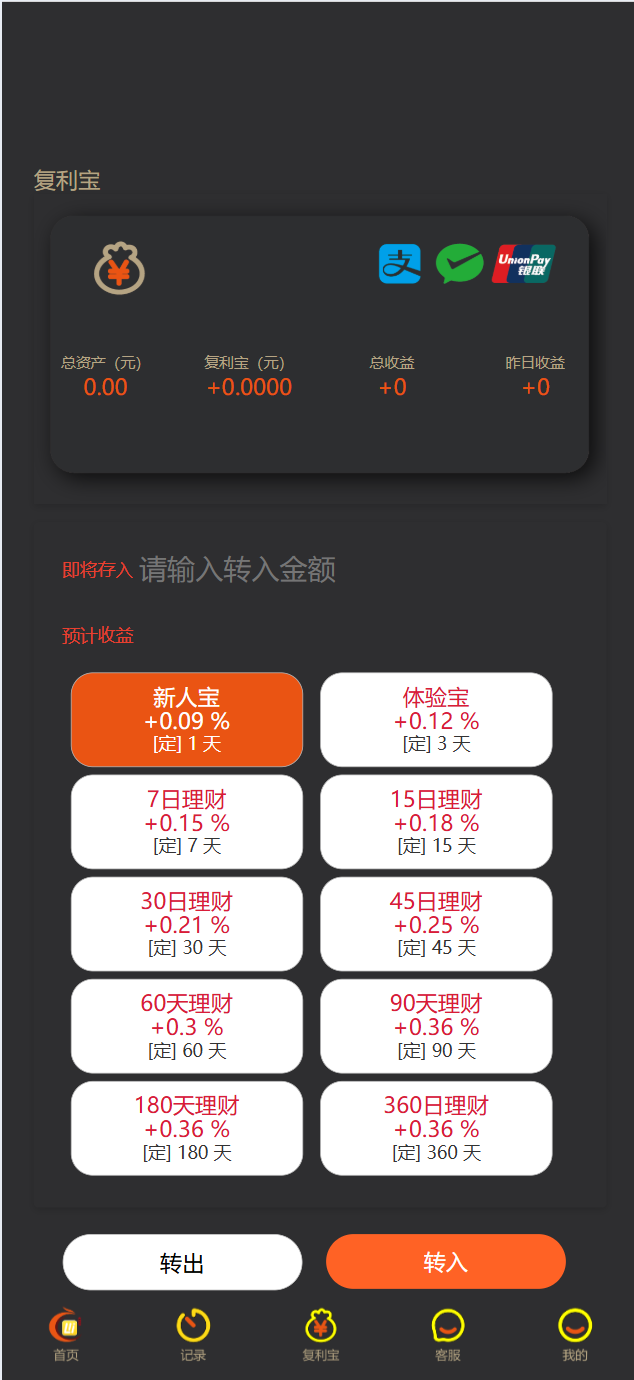This screenshot has height=1380, width=634.
Task: Tap the 转入 transfer-in button
Action: point(446,1262)
